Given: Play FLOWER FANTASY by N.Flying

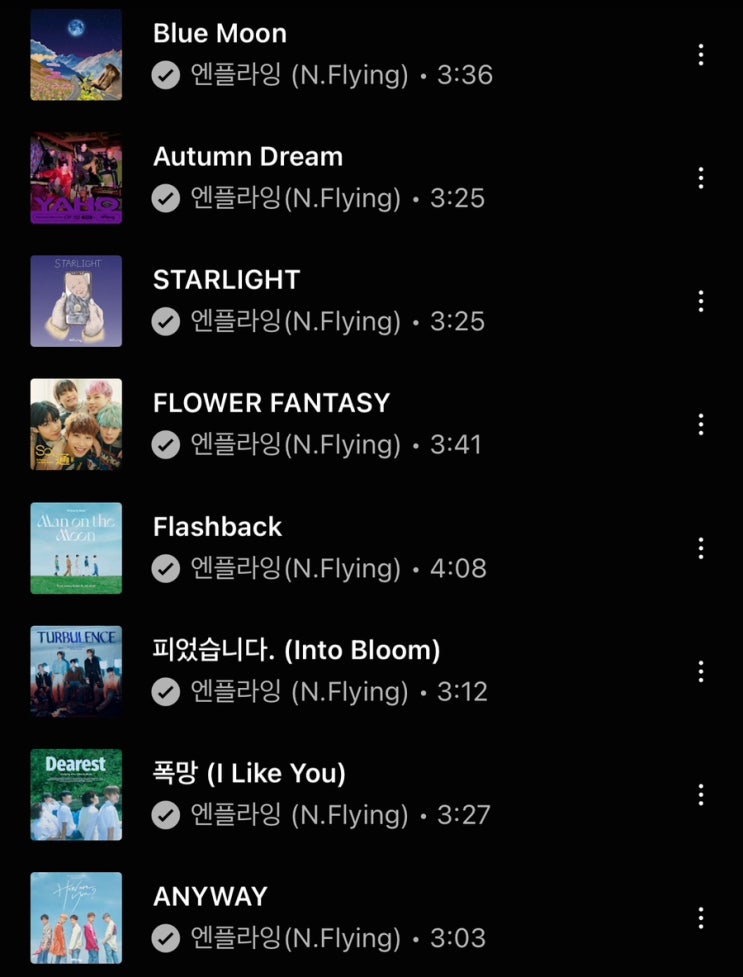Looking at the screenshot, I should pos(271,403).
